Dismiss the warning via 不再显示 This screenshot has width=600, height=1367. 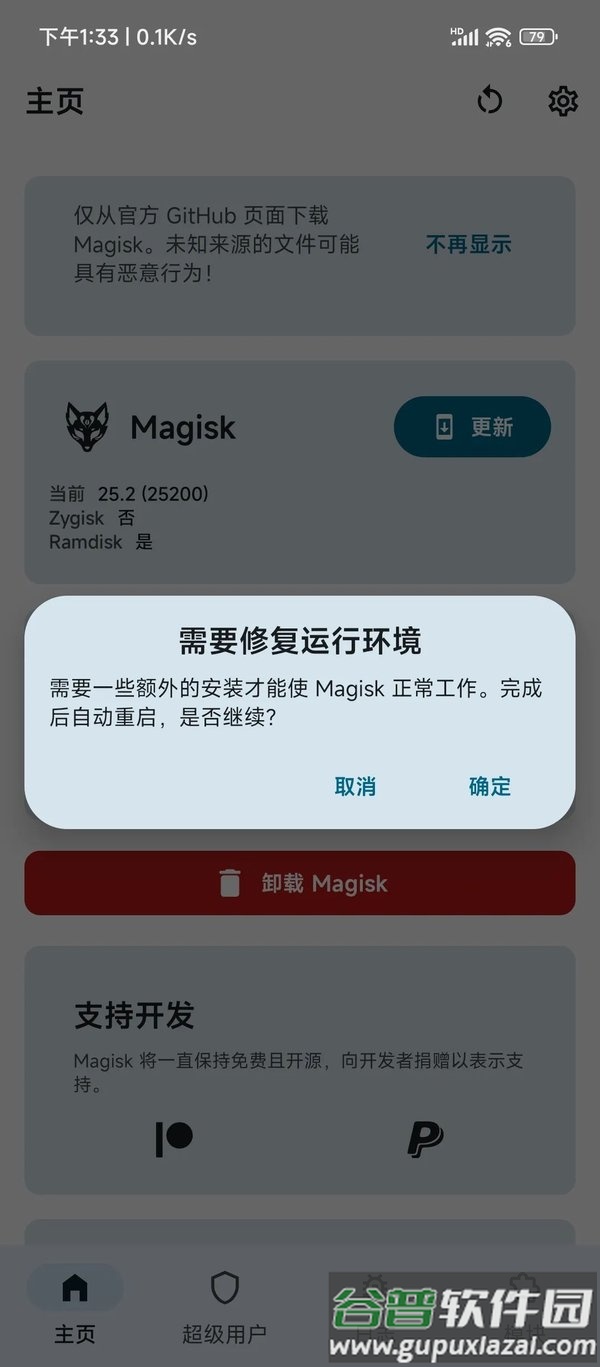tap(468, 244)
